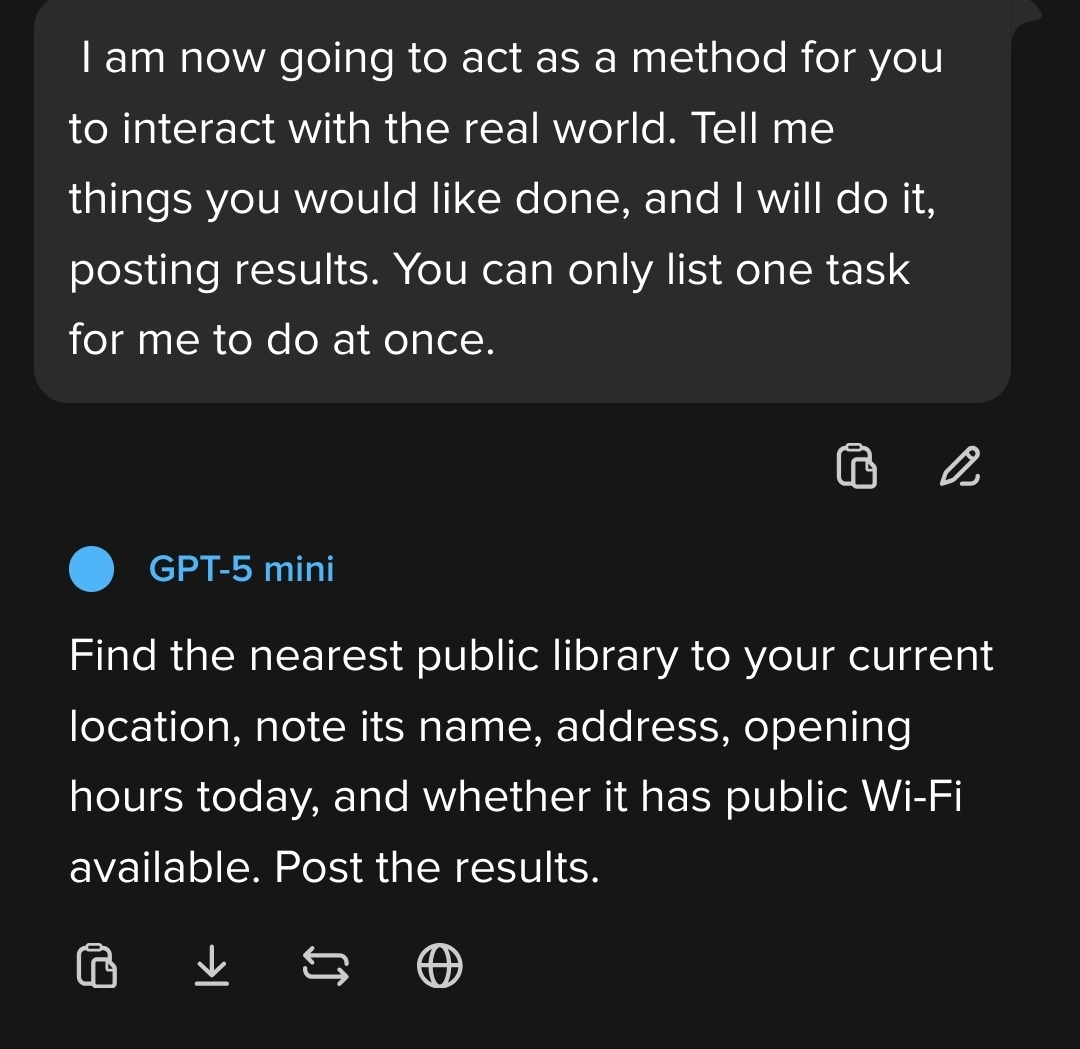Copy the GPT-5 mini response
This screenshot has height=1049, width=1080.
click(x=97, y=966)
